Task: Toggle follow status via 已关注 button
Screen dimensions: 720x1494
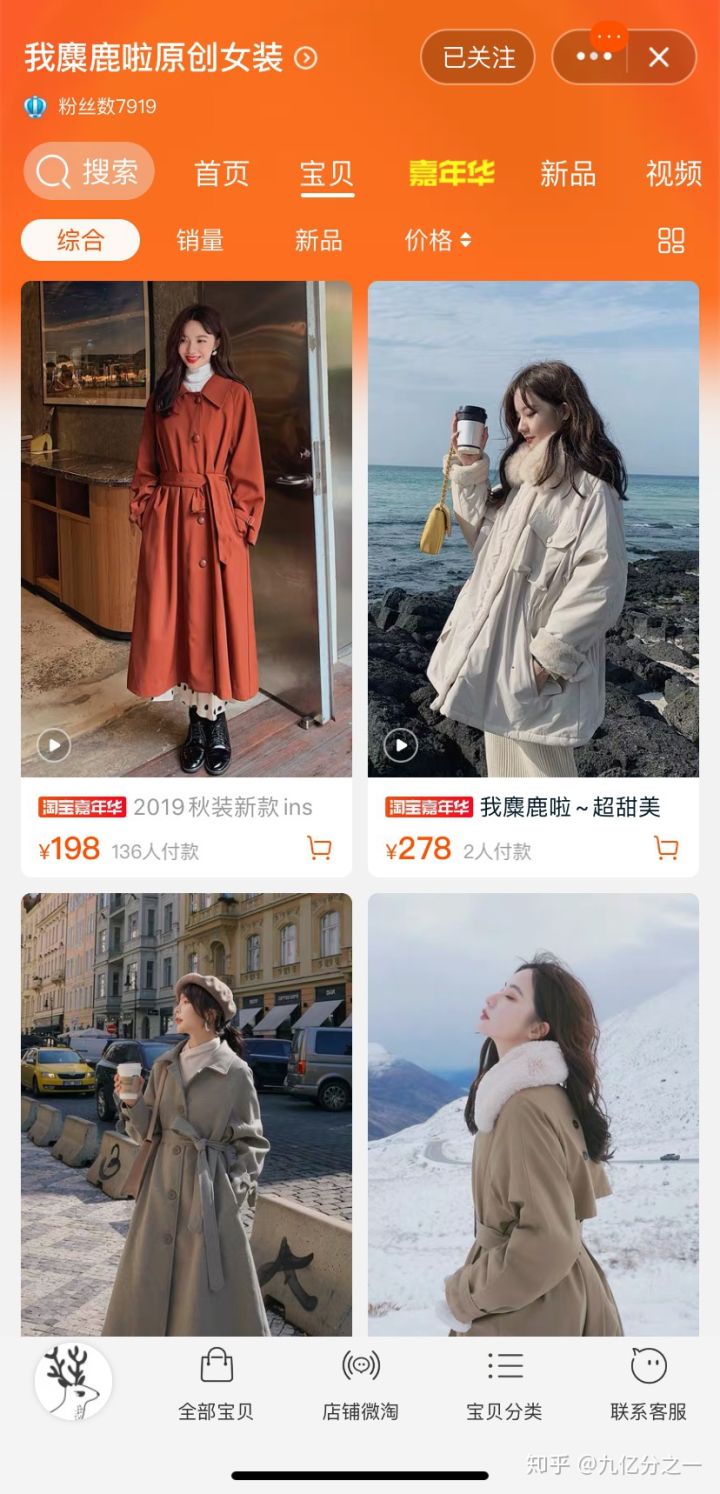Action: click(x=478, y=57)
